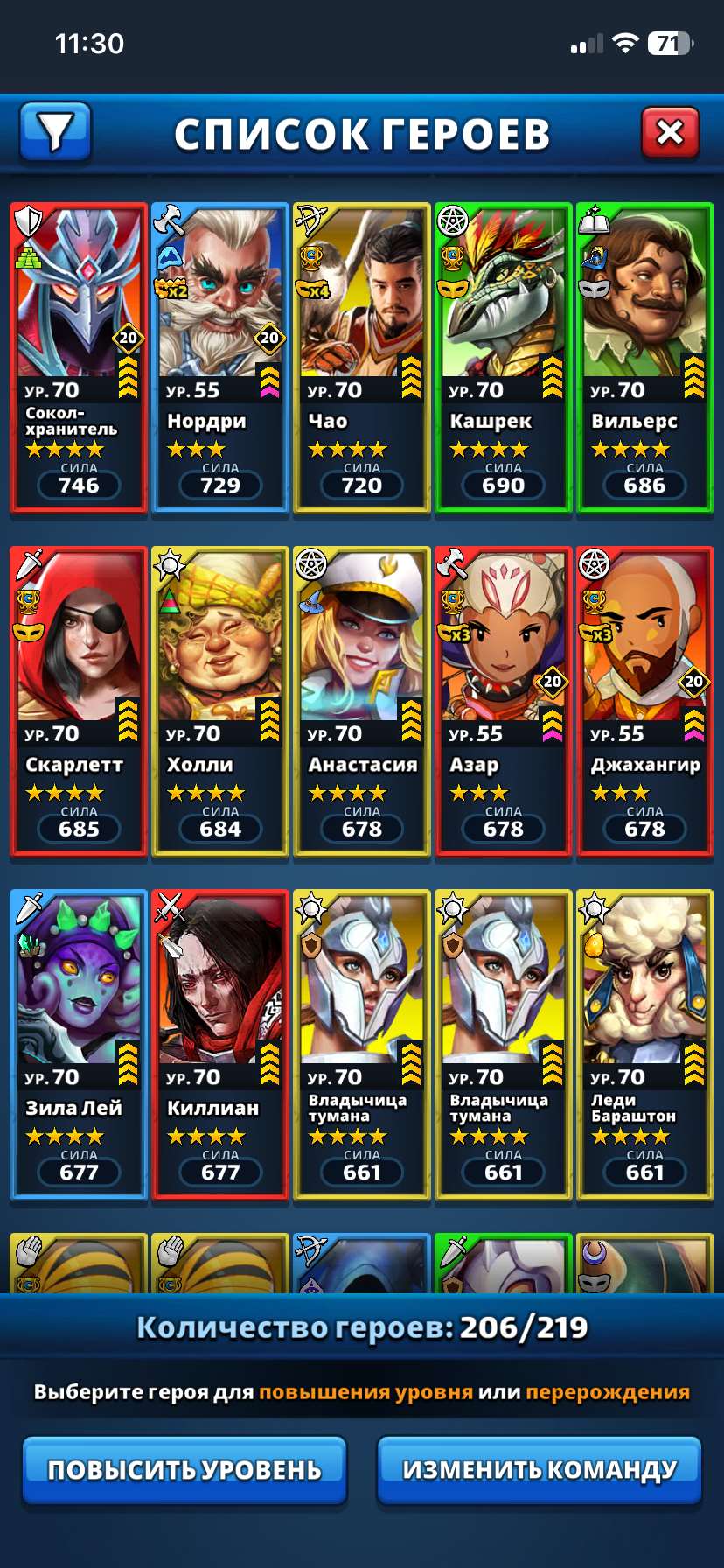This screenshot has height=1568, width=724.
Task: Tap the Повысить уровень button
Action: tap(184, 1470)
